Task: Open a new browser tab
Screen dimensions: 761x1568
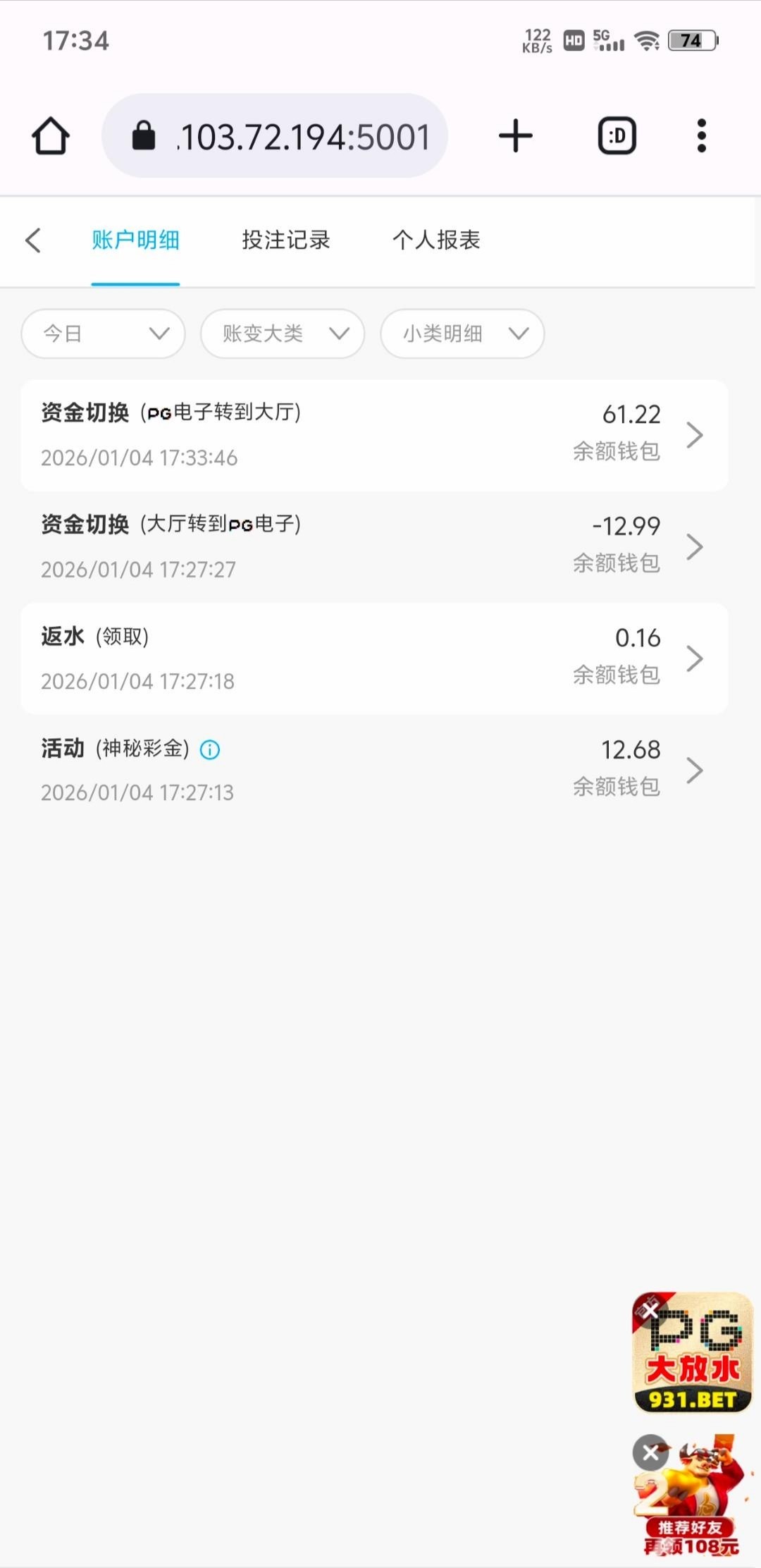Action: (x=516, y=135)
